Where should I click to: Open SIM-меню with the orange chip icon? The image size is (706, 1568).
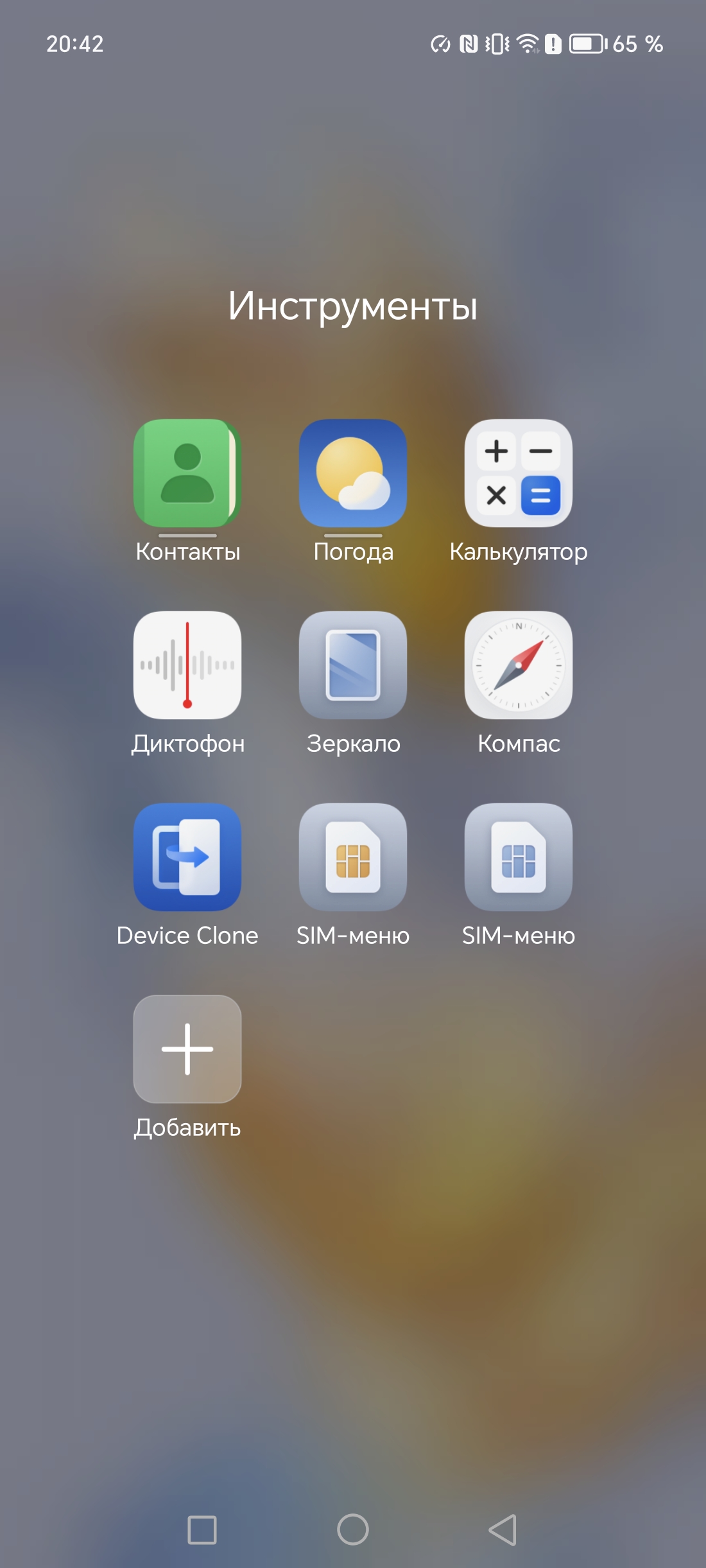click(353, 857)
